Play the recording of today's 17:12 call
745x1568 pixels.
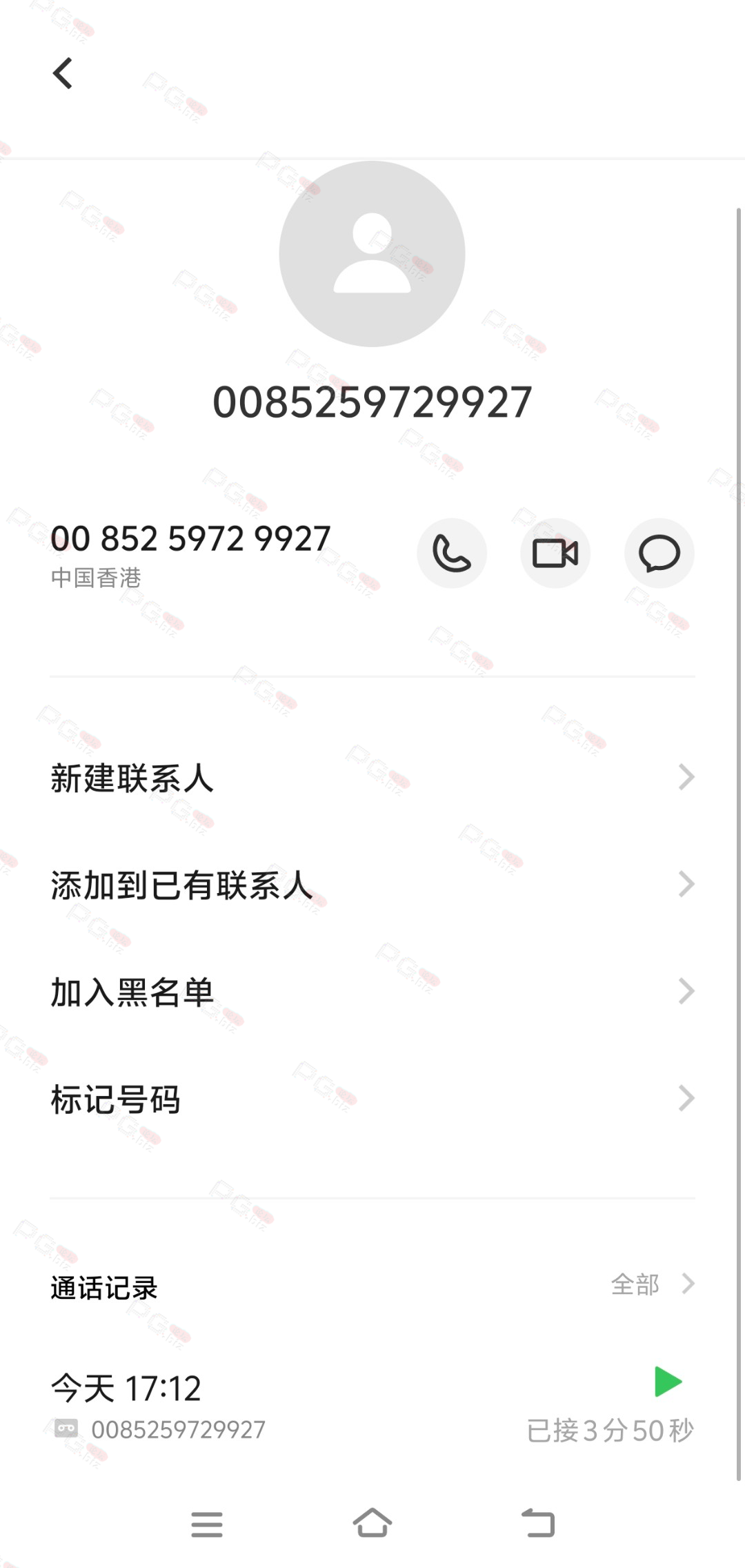click(x=668, y=1382)
